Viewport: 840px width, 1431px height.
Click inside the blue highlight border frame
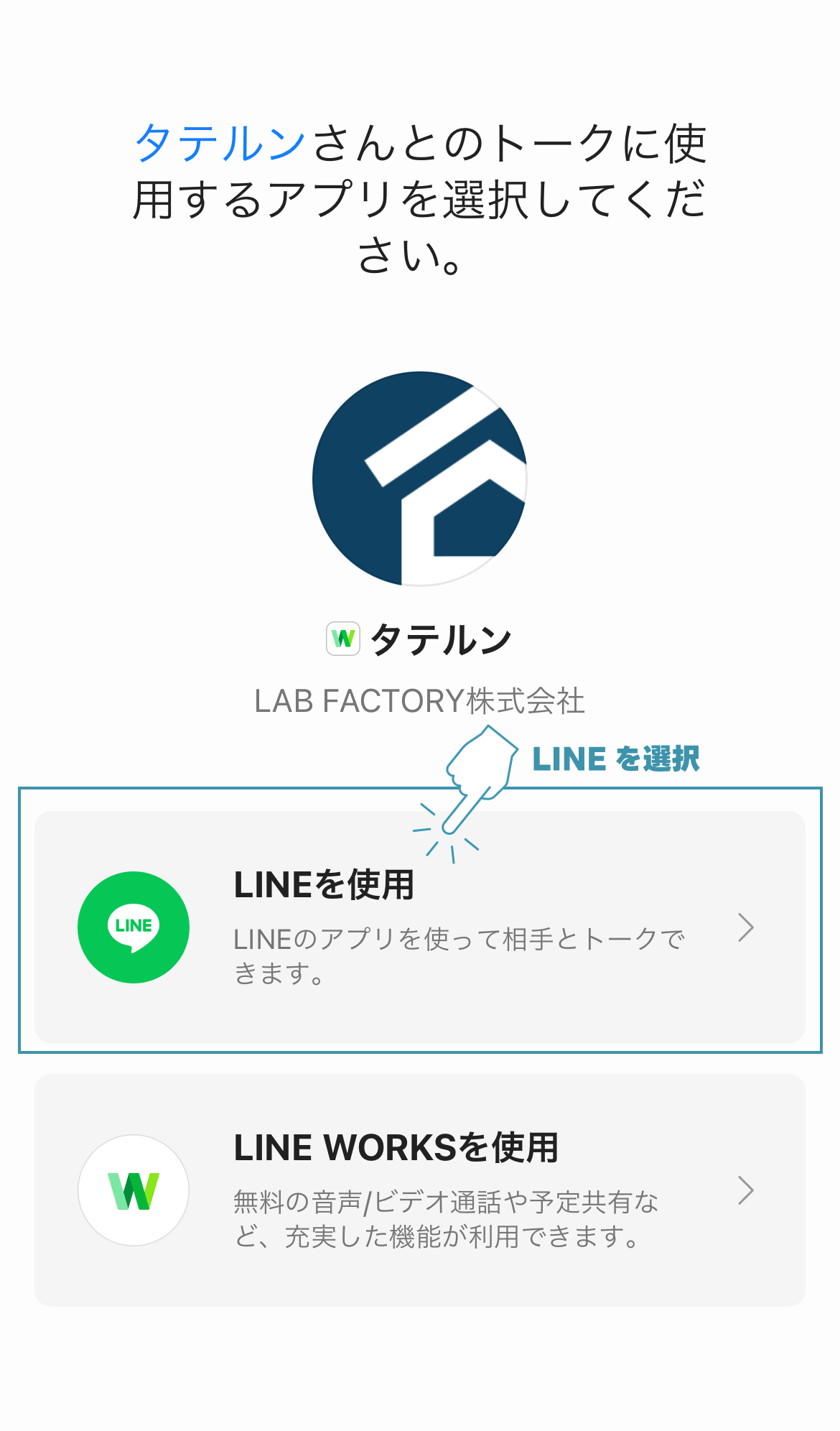coord(420,927)
